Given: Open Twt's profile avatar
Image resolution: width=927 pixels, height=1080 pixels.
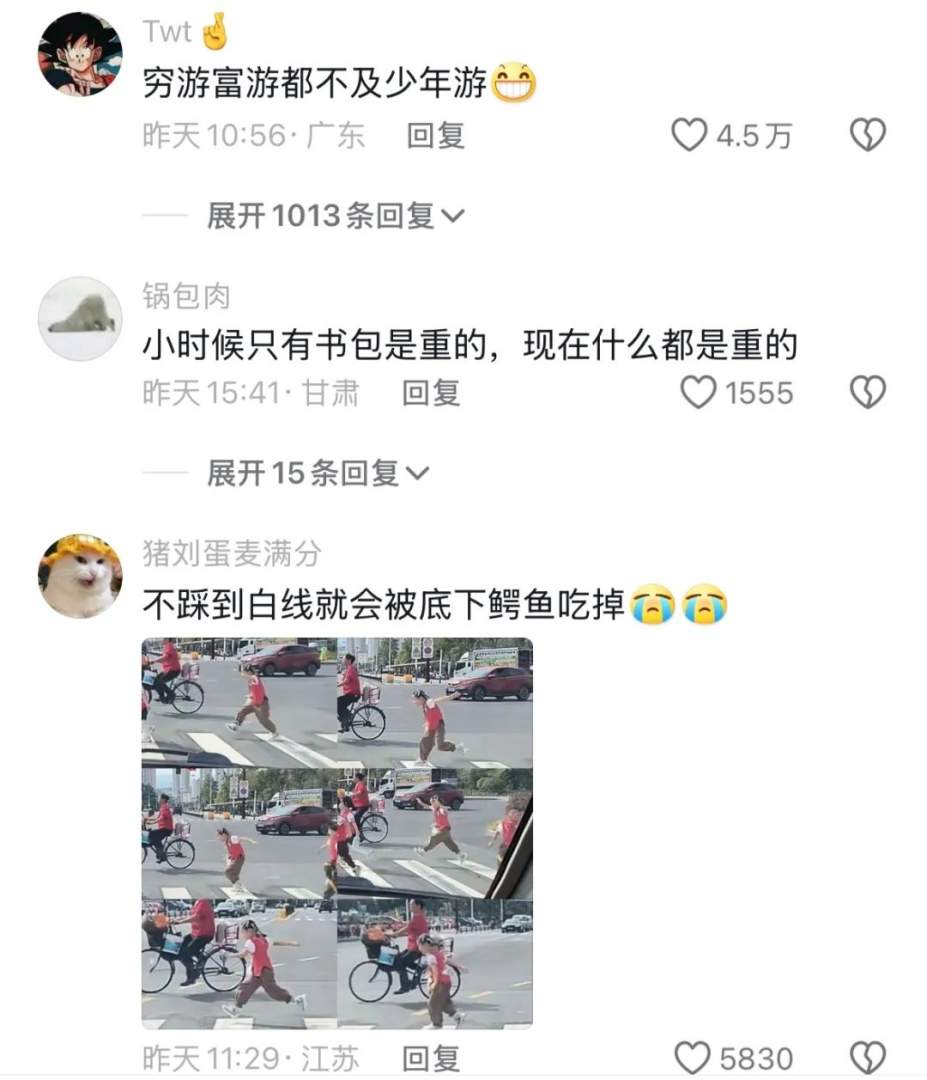Looking at the screenshot, I should [80, 55].
